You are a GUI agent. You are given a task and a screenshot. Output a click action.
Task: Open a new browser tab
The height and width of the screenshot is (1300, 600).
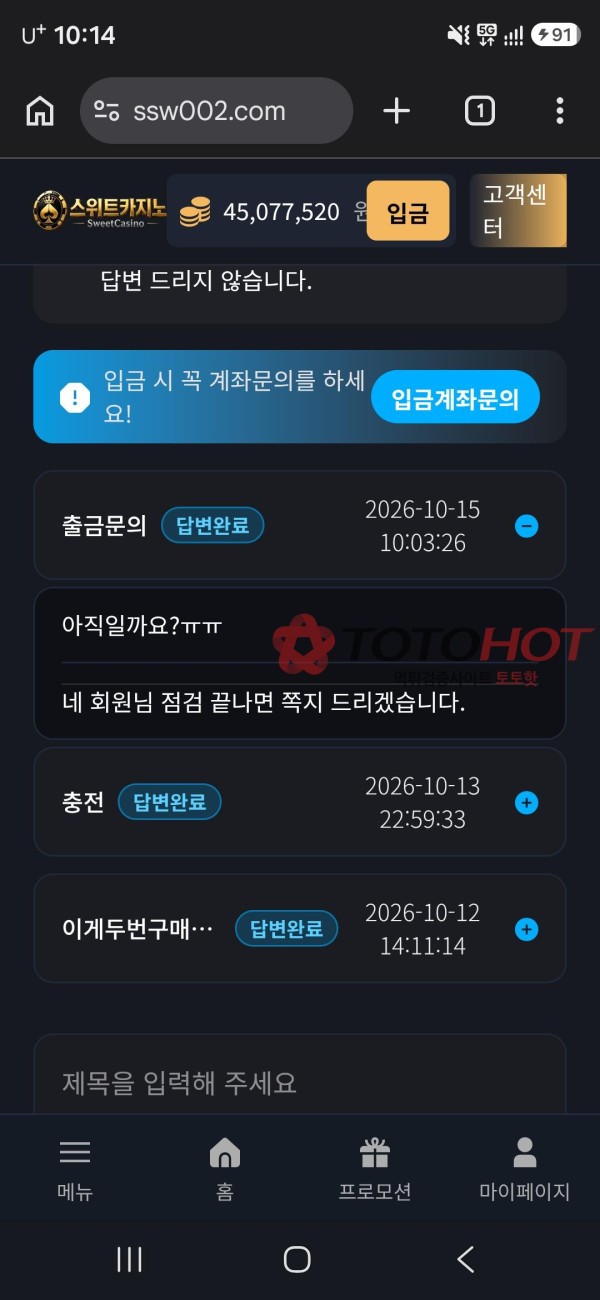coord(397,111)
